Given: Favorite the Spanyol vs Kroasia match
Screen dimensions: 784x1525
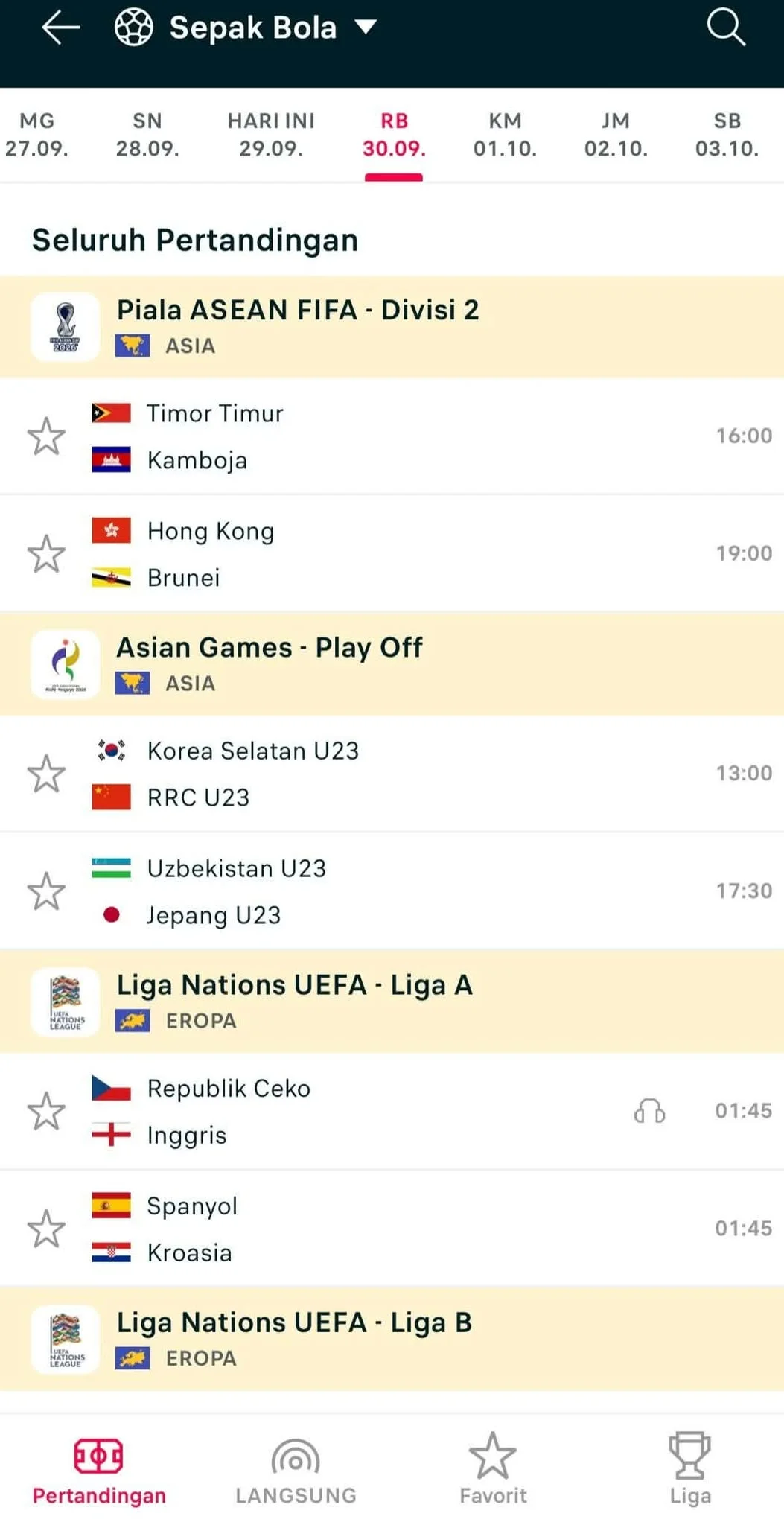Looking at the screenshot, I should pyautogui.click(x=46, y=1229).
